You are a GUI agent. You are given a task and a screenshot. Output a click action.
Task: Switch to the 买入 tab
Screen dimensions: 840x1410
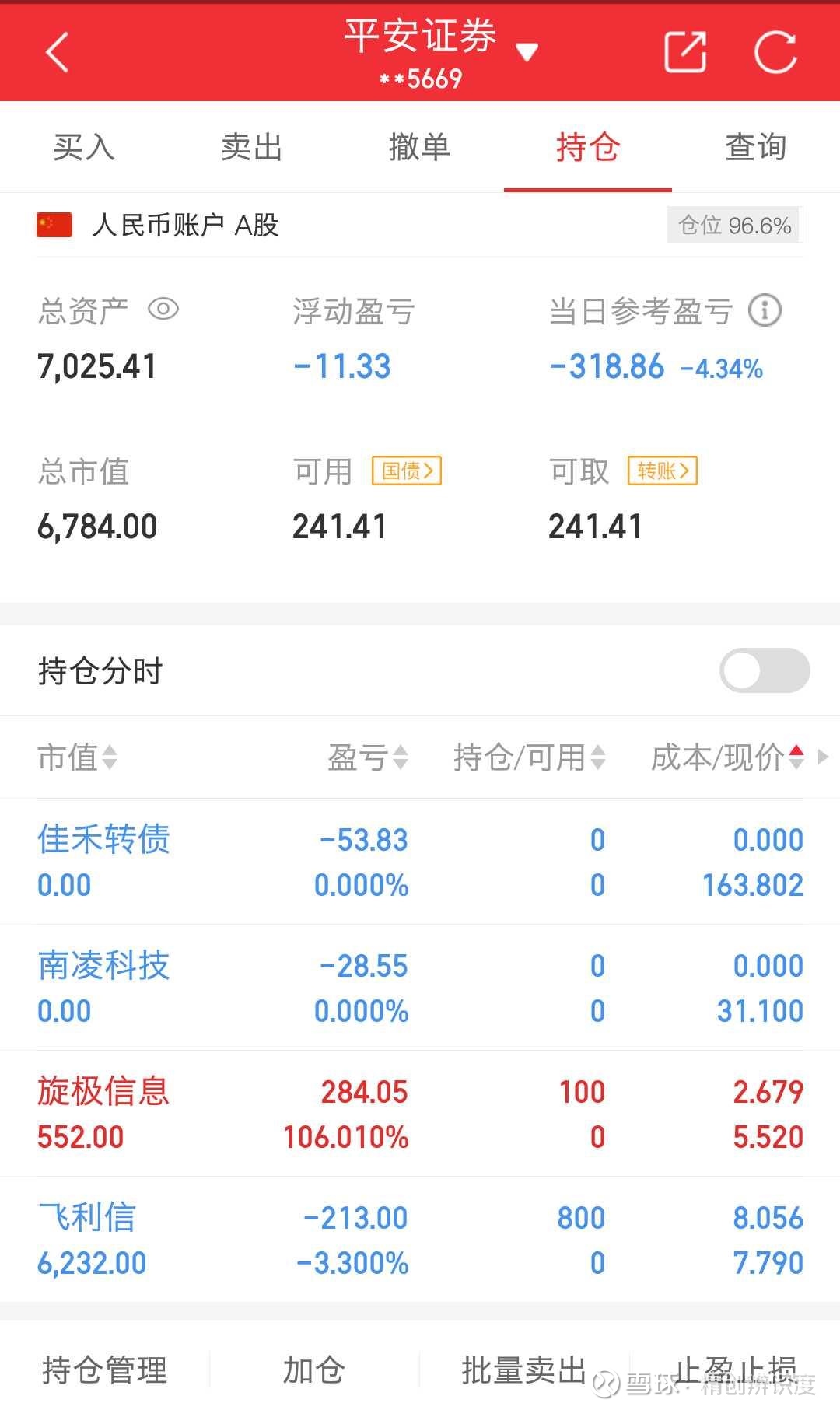click(82, 147)
